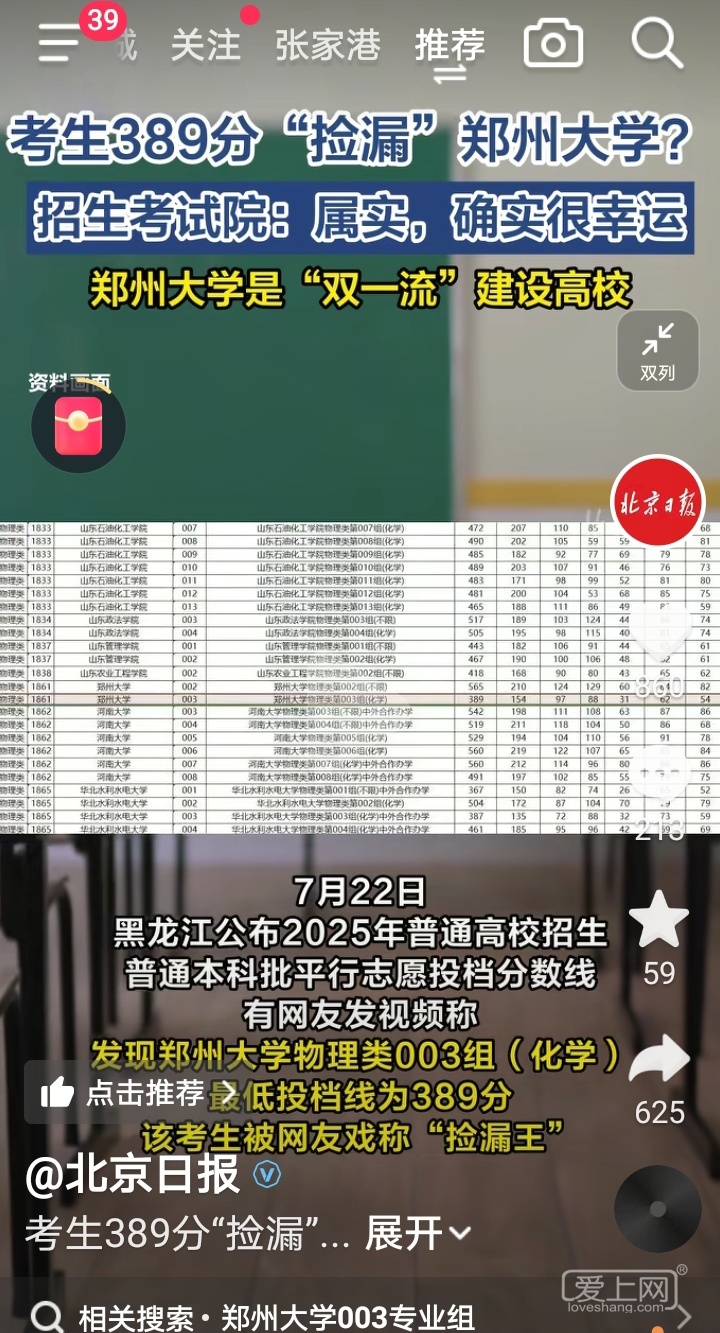
Task: Open 北京日报 profile avatar
Action: coord(657,502)
